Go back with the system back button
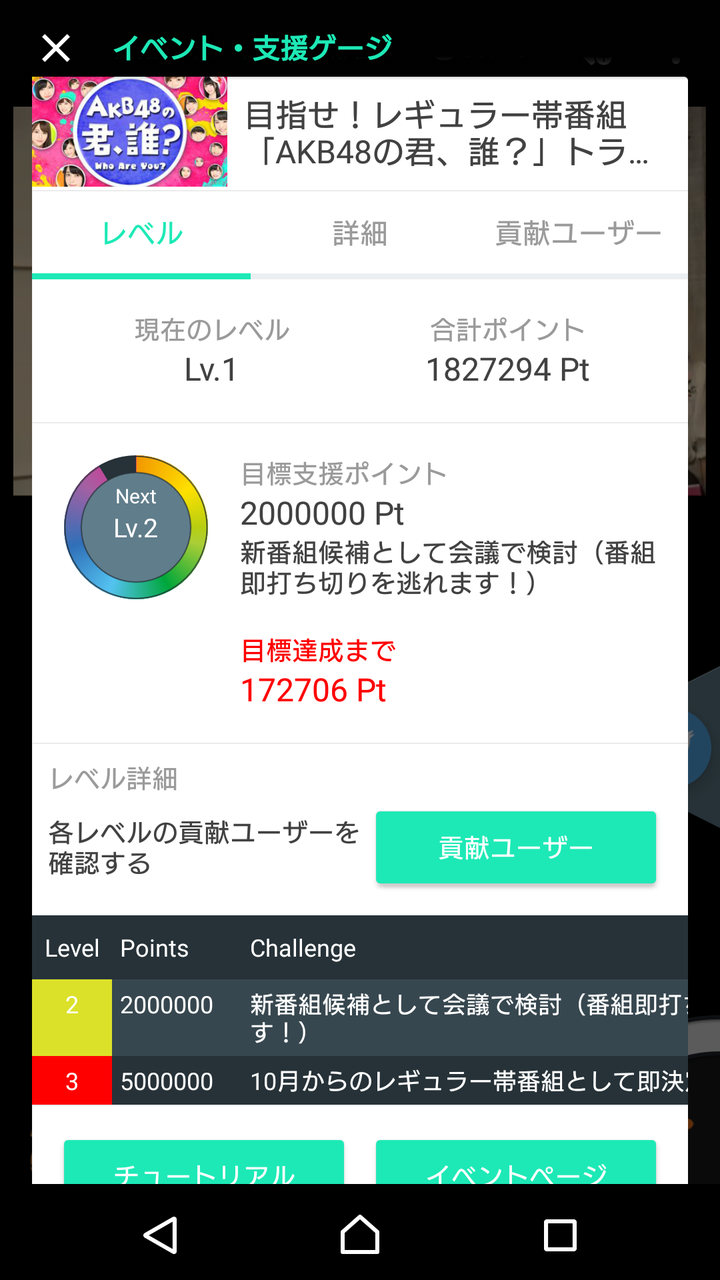 (160, 1235)
